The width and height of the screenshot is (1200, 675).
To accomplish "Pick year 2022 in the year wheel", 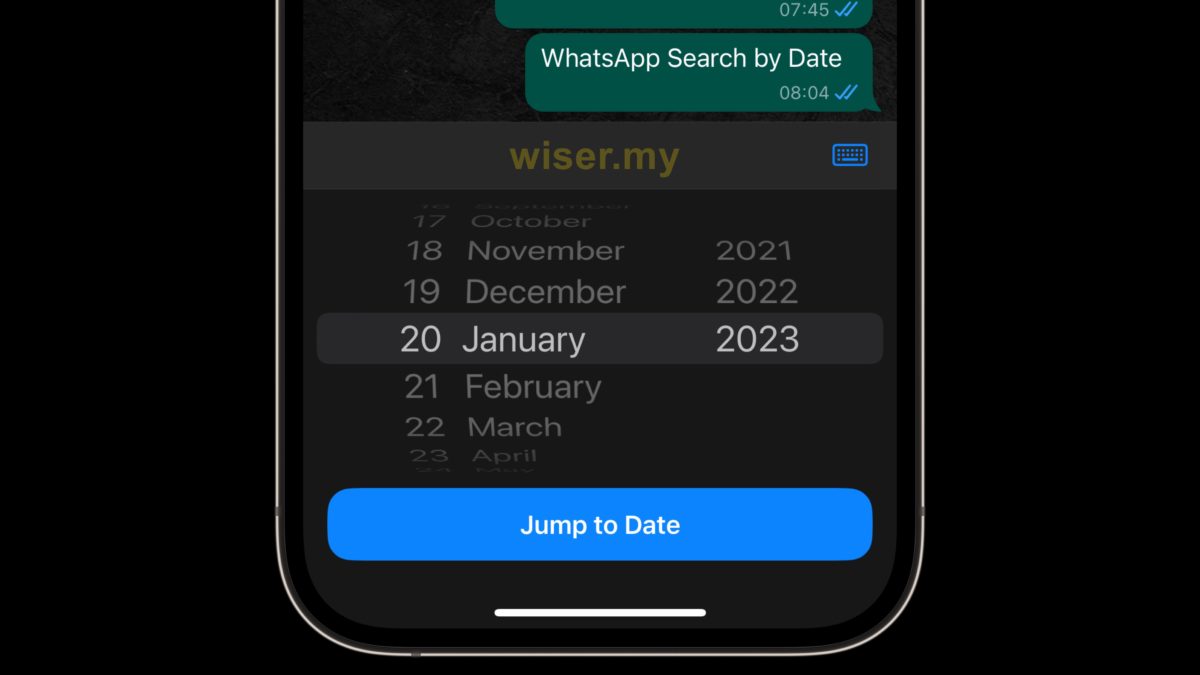I will click(x=756, y=292).
